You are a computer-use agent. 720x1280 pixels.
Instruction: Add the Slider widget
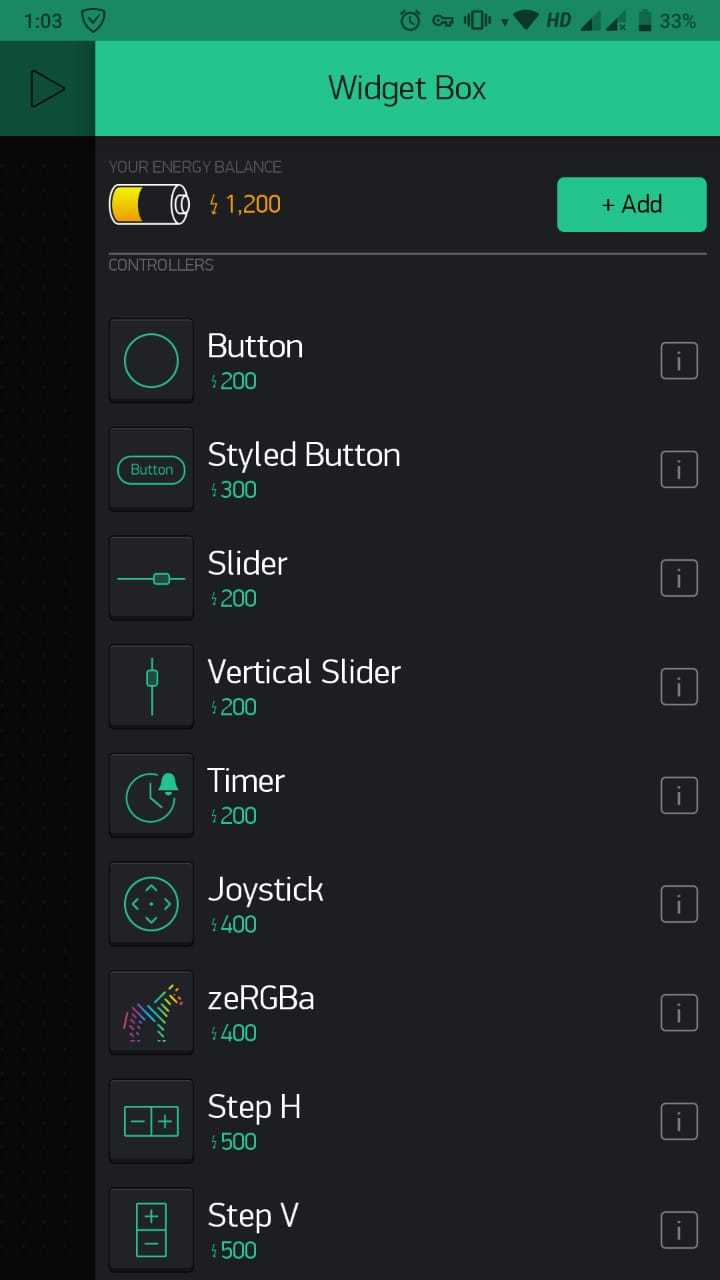tap(247, 578)
